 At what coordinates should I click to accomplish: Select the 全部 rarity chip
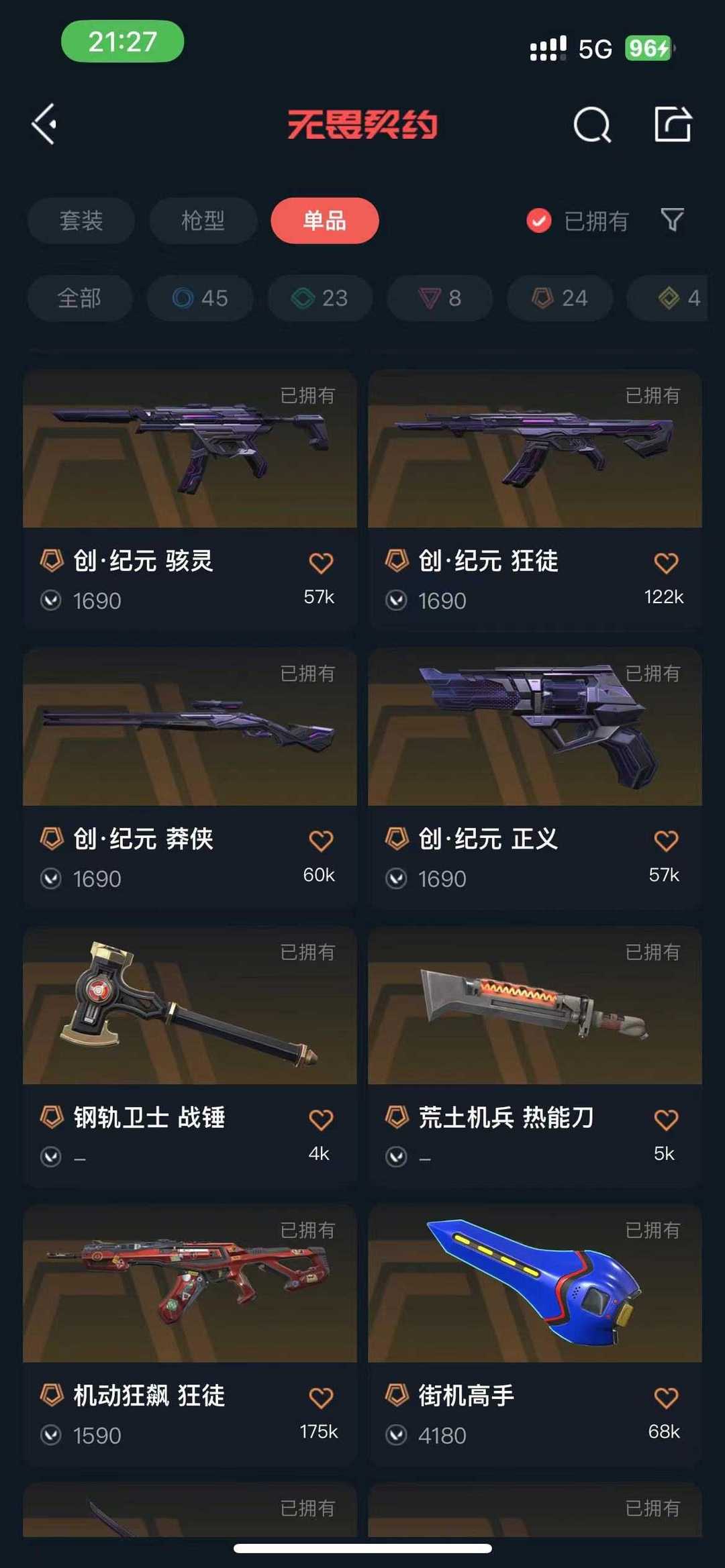80,298
